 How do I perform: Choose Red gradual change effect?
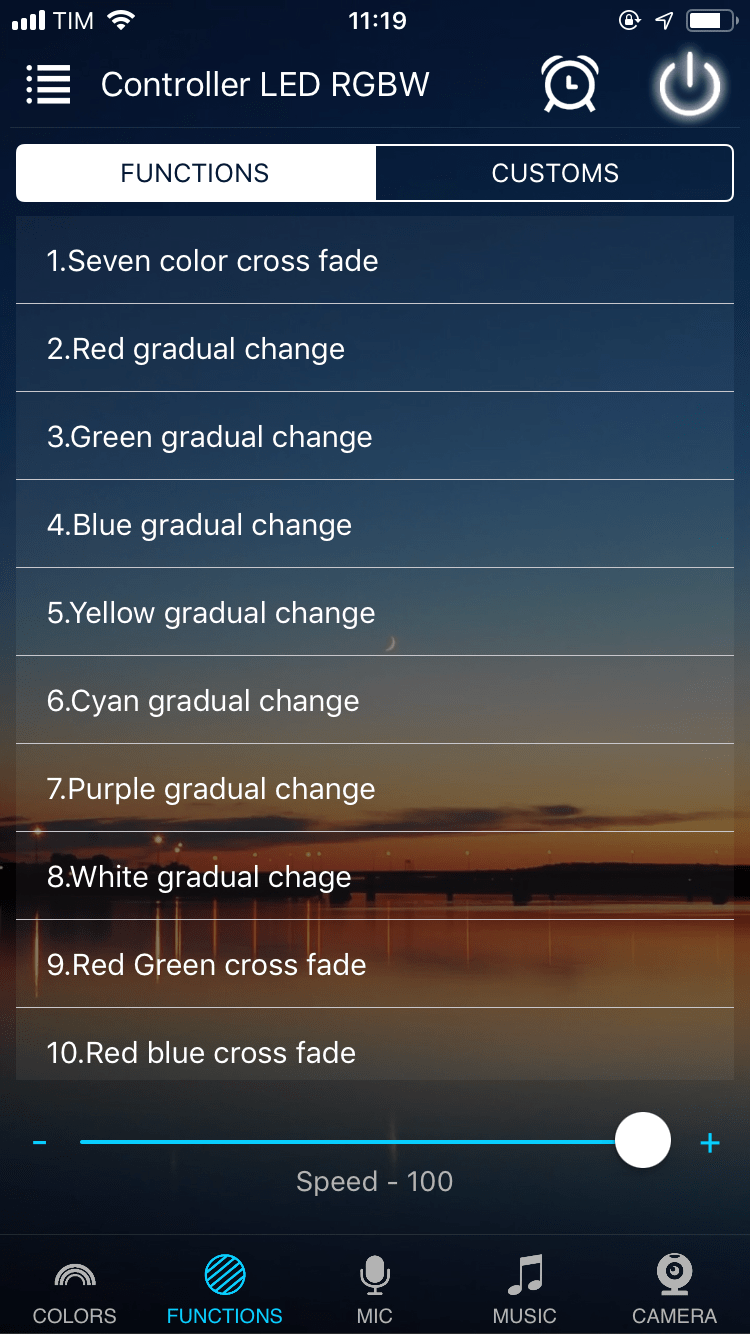coord(375,349)
